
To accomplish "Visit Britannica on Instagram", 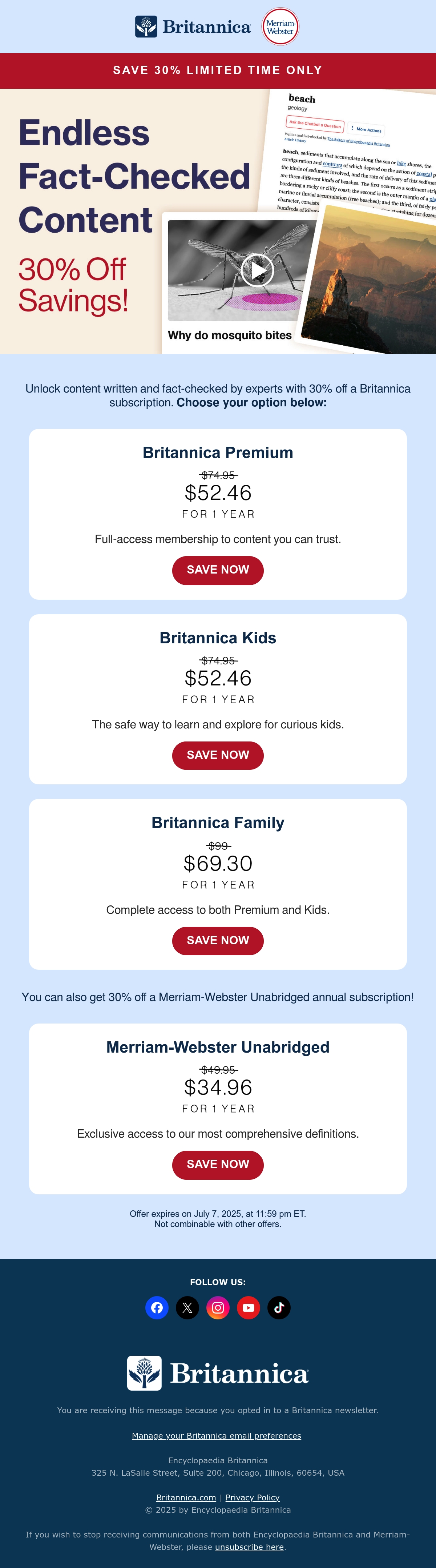I will (x=218, y=1307).
